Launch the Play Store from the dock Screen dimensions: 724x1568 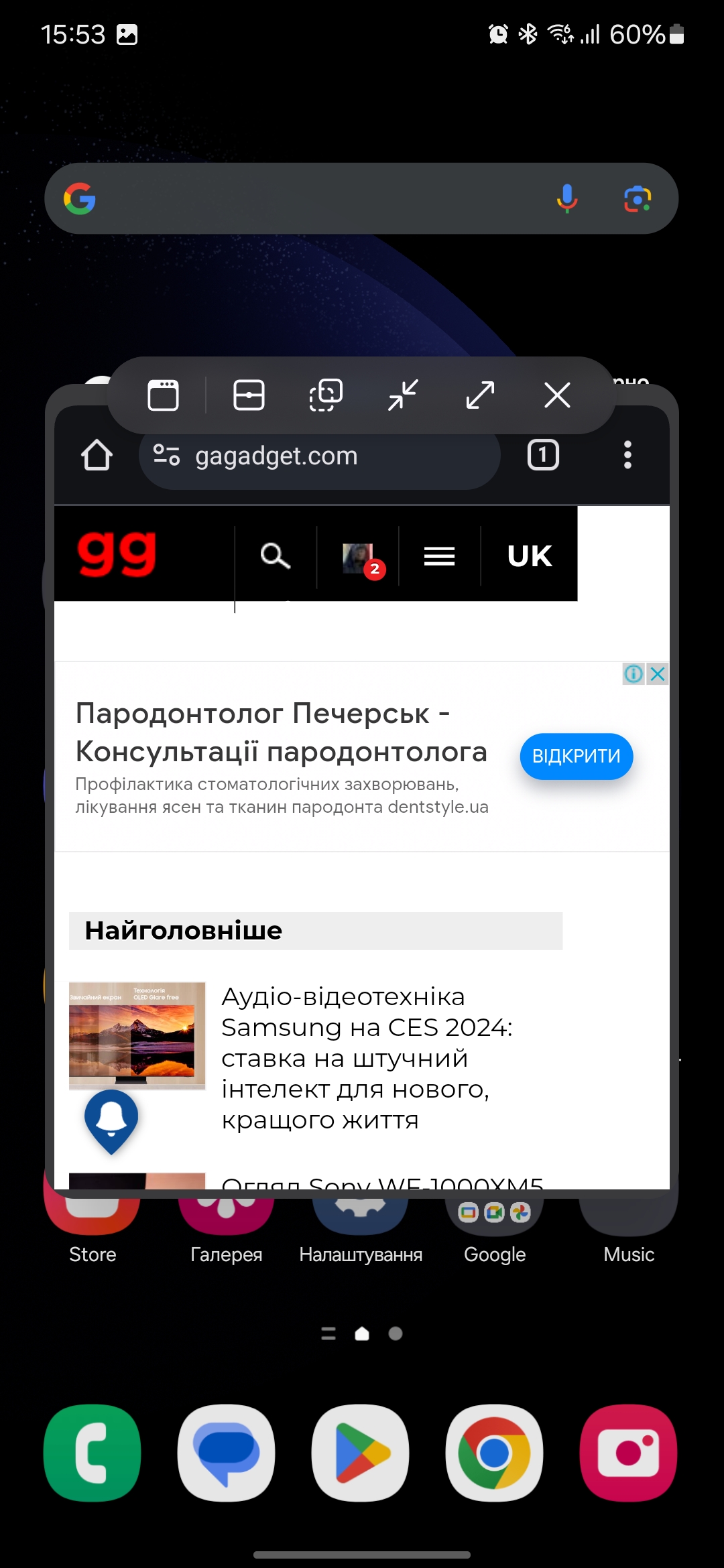(361, 1453)
